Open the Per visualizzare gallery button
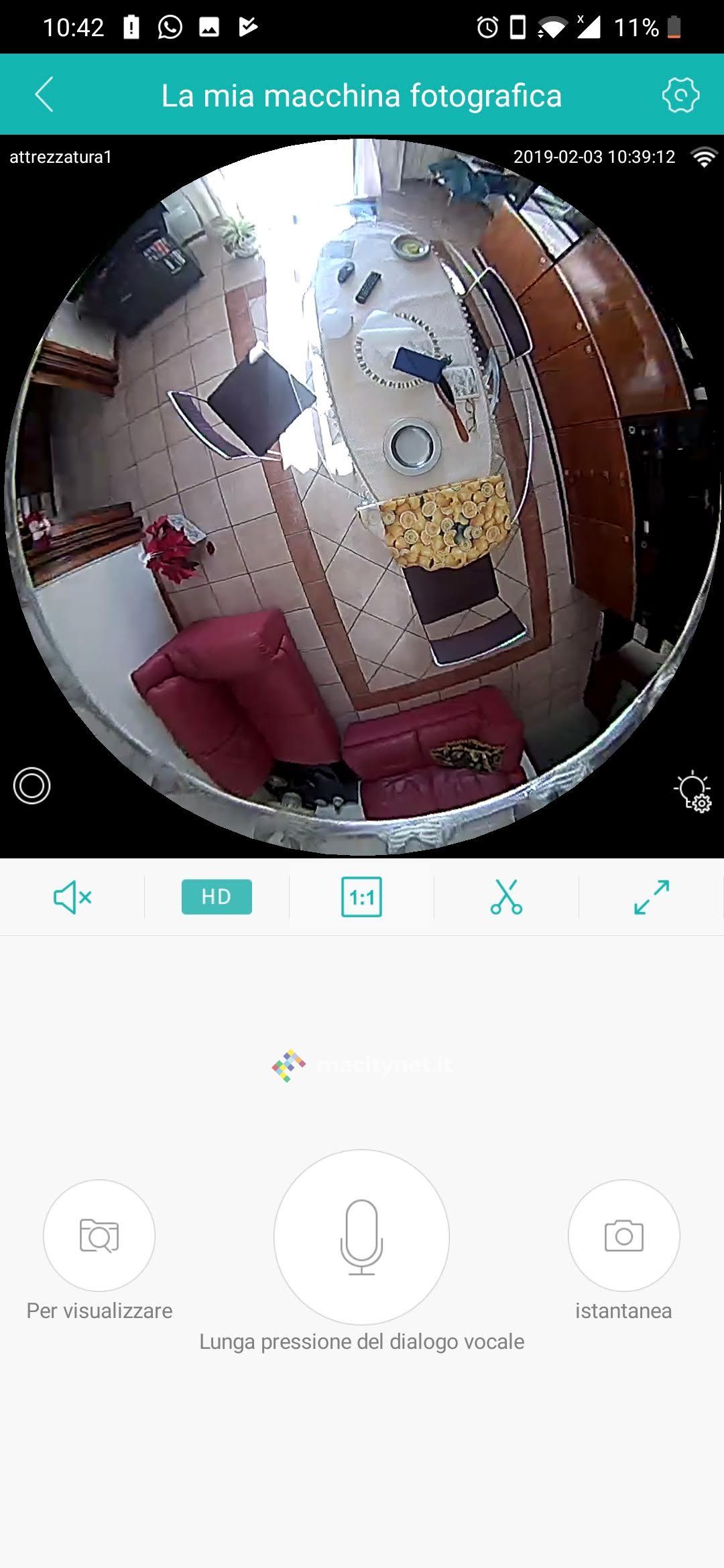 99,1236
